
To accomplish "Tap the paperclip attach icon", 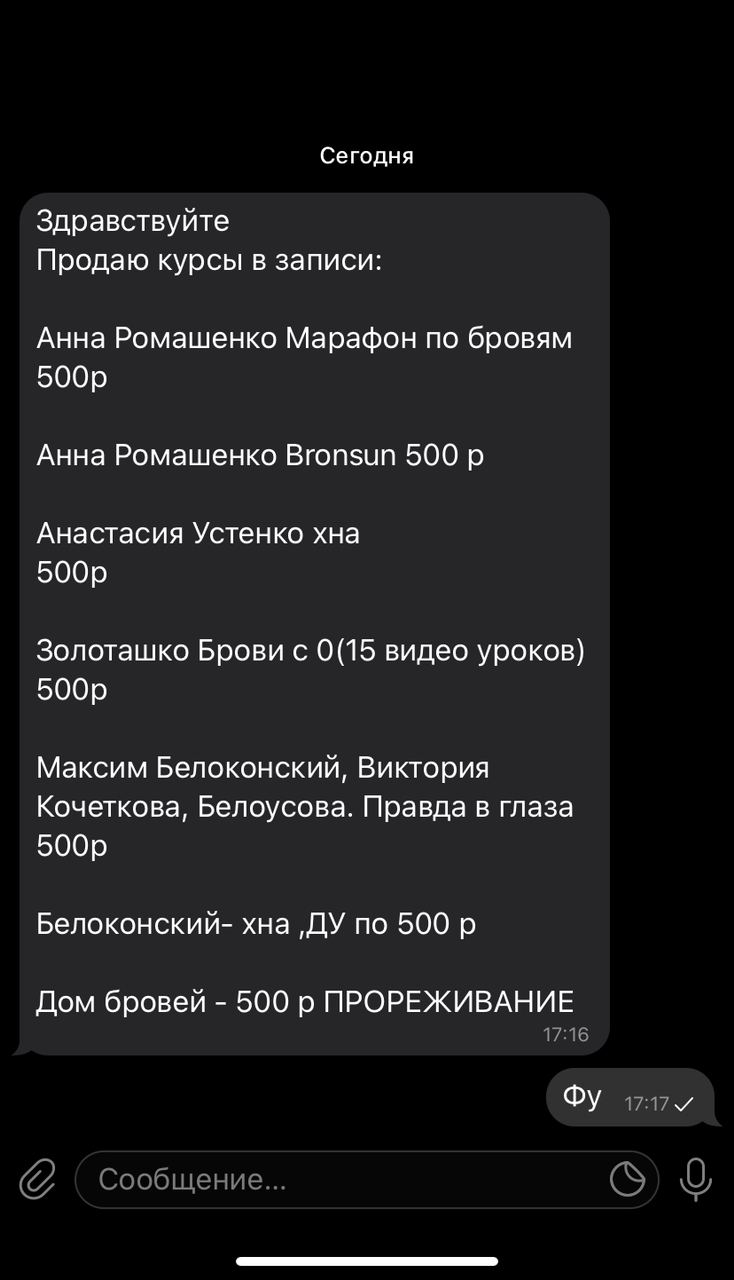I will pos(37,1180).
